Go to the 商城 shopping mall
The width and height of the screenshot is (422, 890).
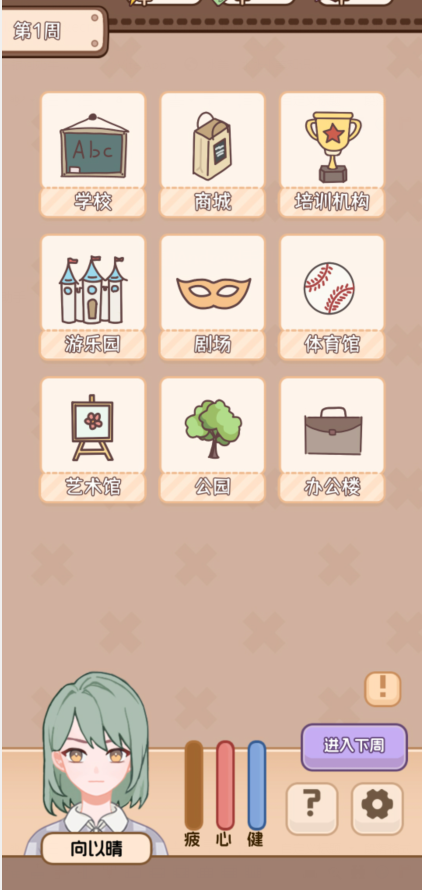[x=212, y=154]
